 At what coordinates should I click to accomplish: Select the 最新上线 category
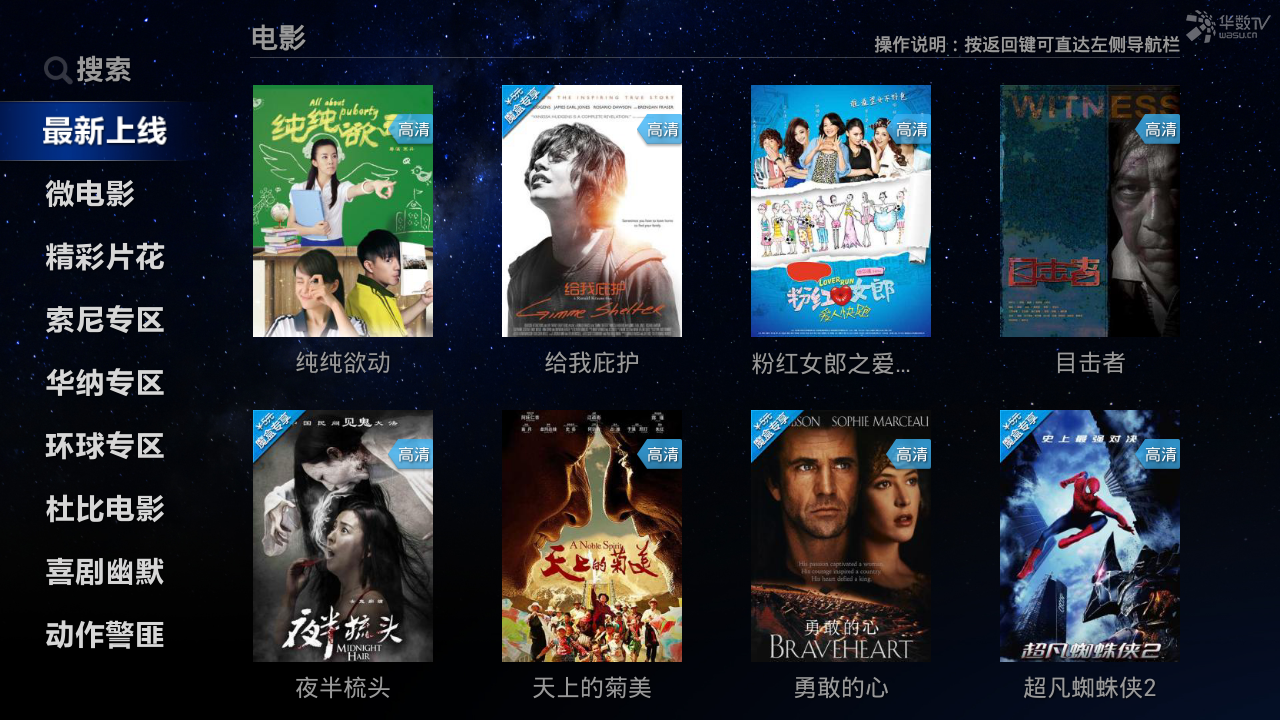click(104, 131)
